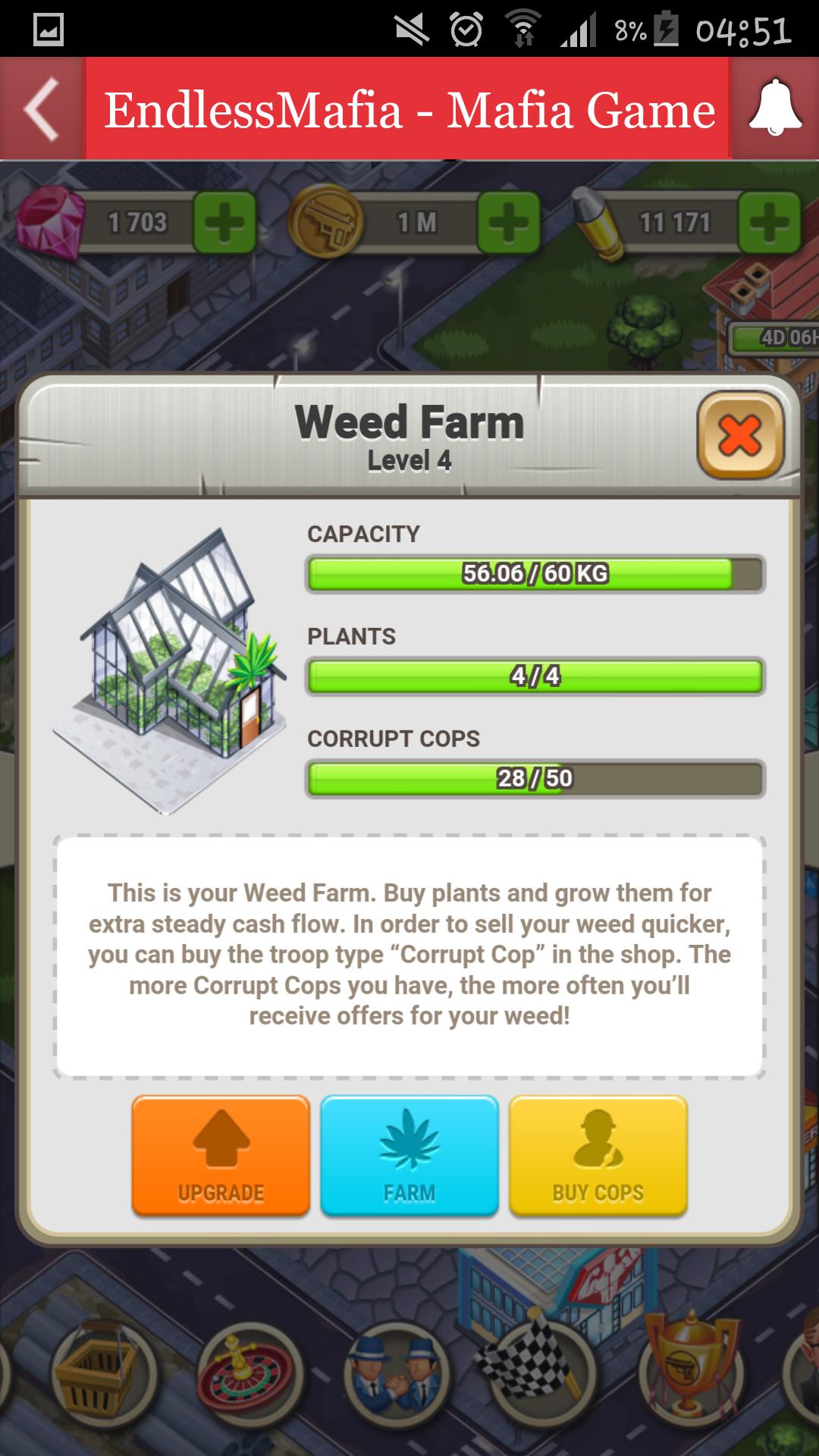Go back with the header arrow
The image size is (819, 1456).
point(42,110)
